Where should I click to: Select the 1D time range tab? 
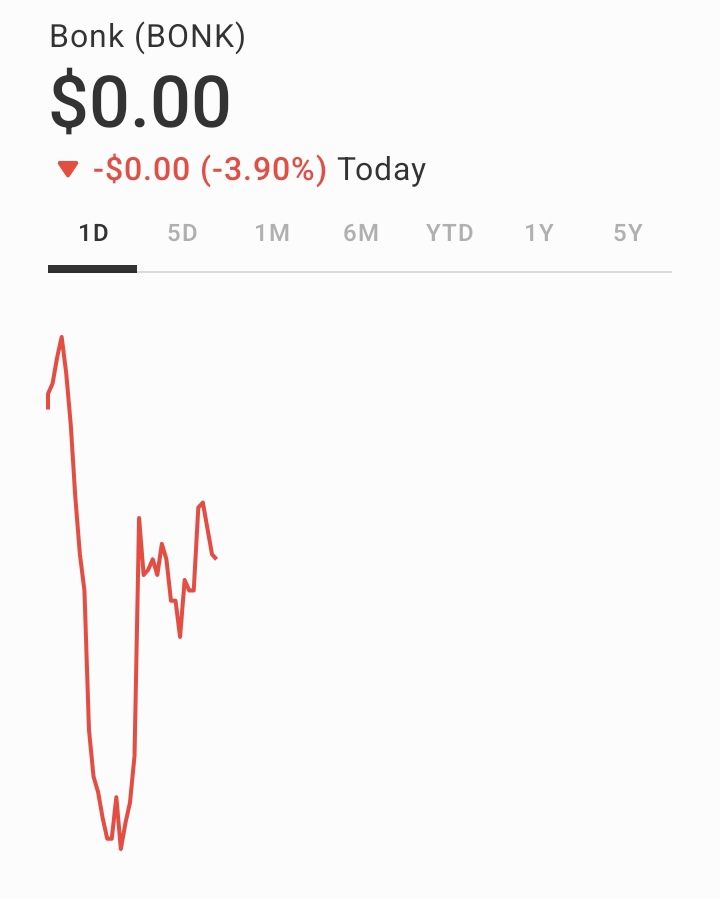93,234
